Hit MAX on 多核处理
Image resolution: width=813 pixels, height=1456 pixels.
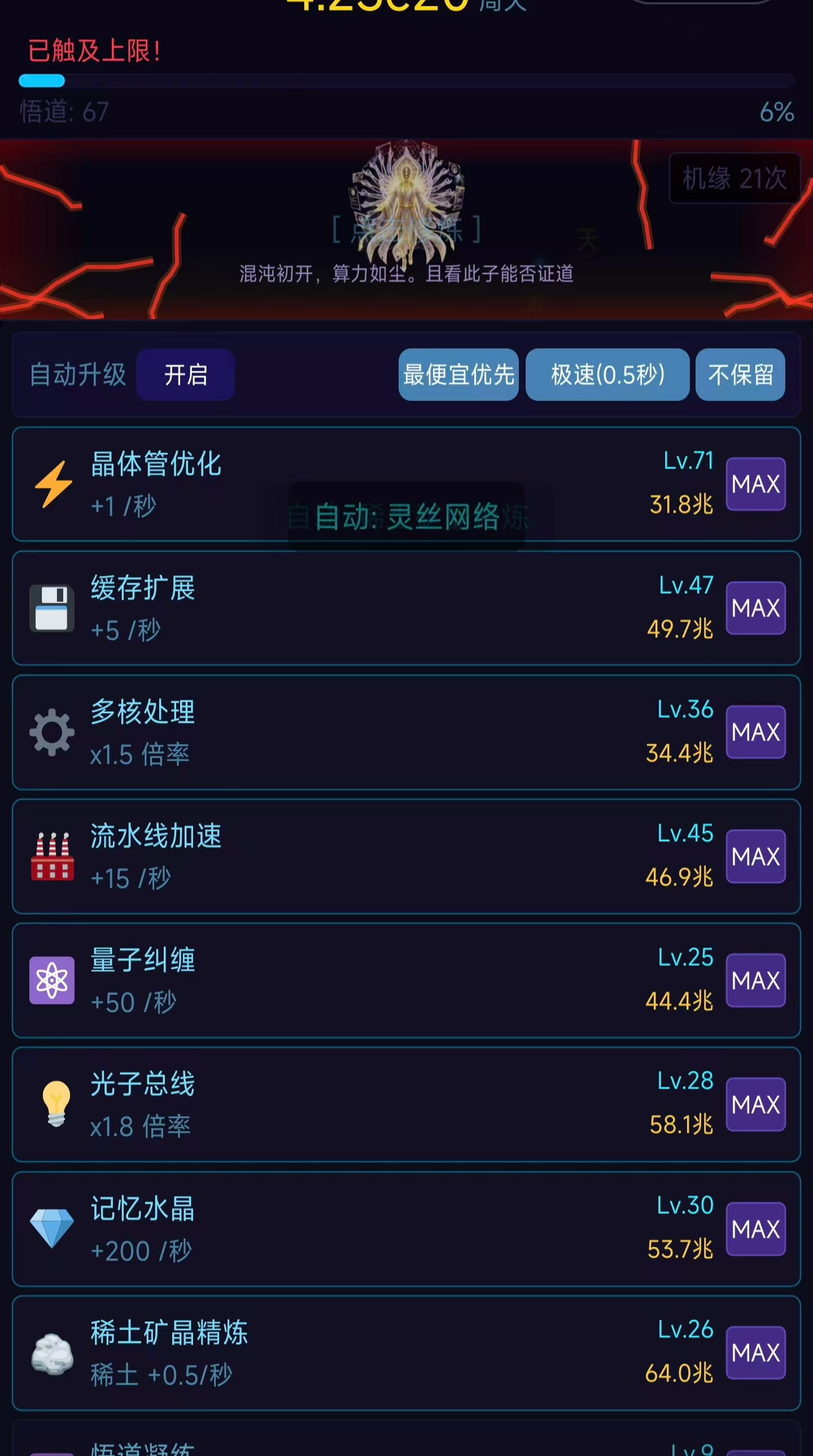tap(755, 733)
